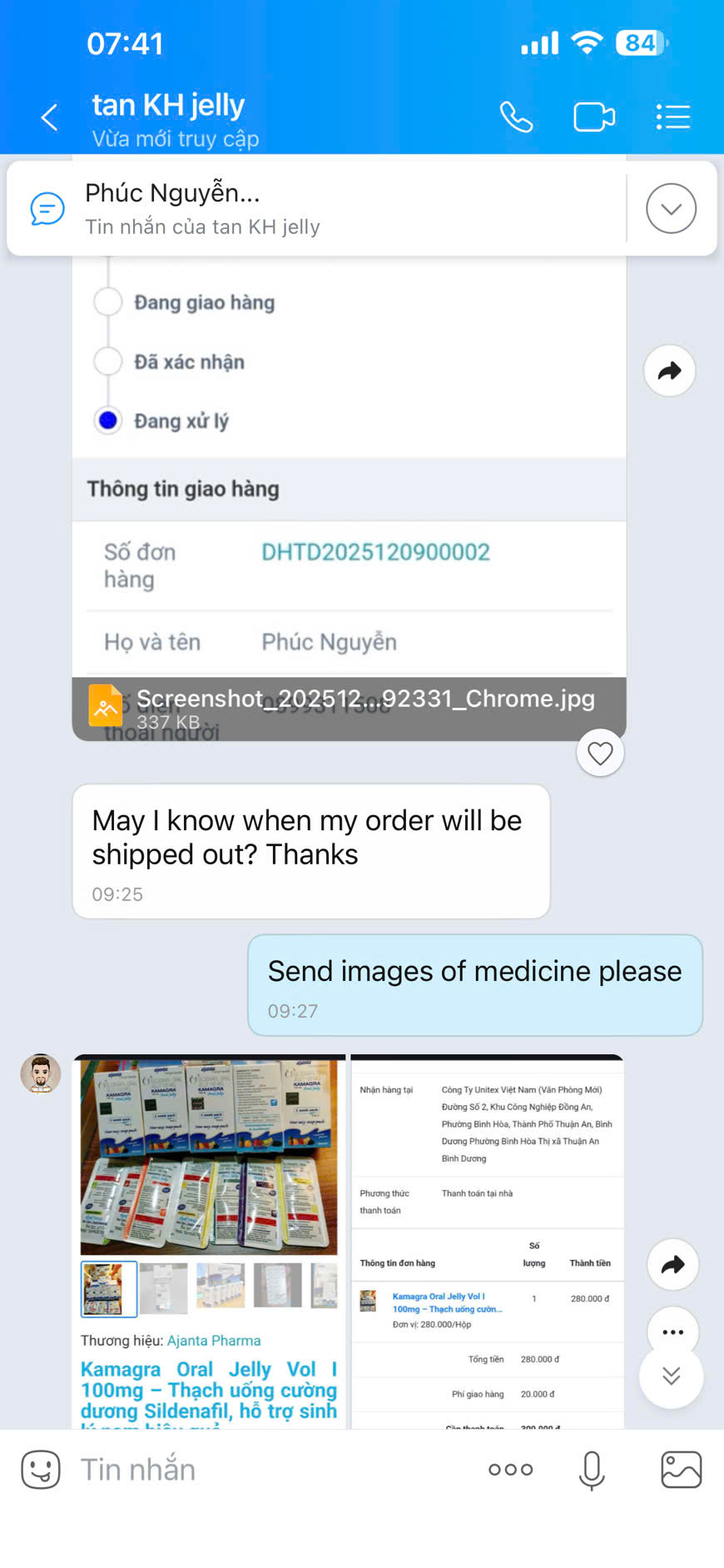724x1568 pixels.
Task: Jump to the latest messages
Action: (x=671, y=1376)
